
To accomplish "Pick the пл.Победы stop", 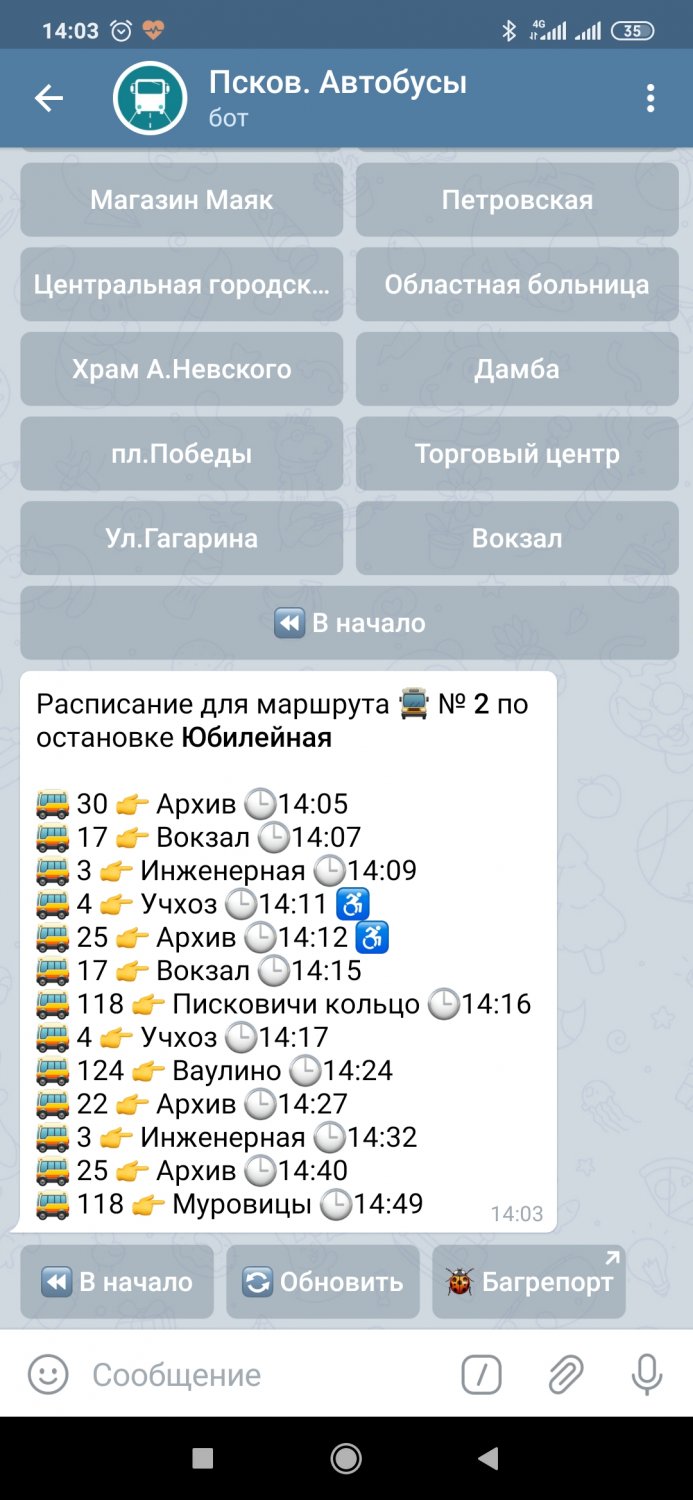I will point(182,454).
